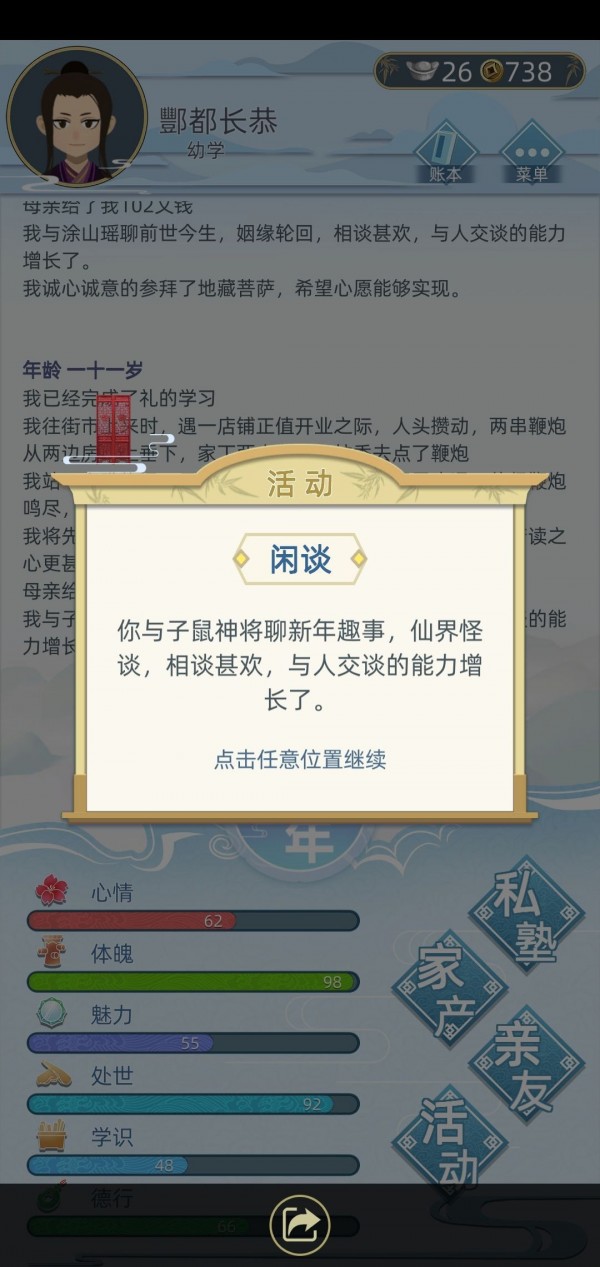Open the 家产 section
The image size is (600, 1267).
coord(449,988)
